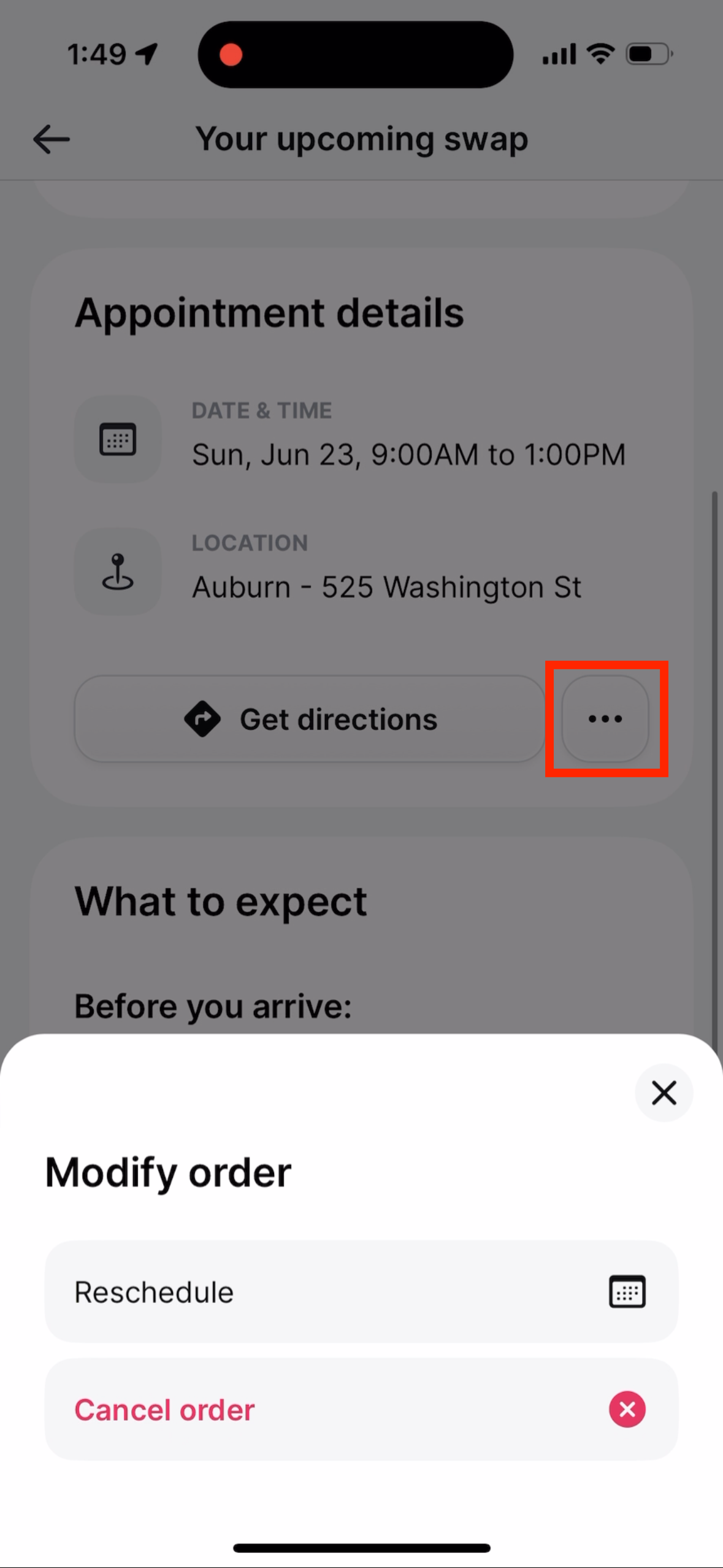Tap Get directions to the appointment
This screenshot has width=723, height=1568.
tap(310, 719)
